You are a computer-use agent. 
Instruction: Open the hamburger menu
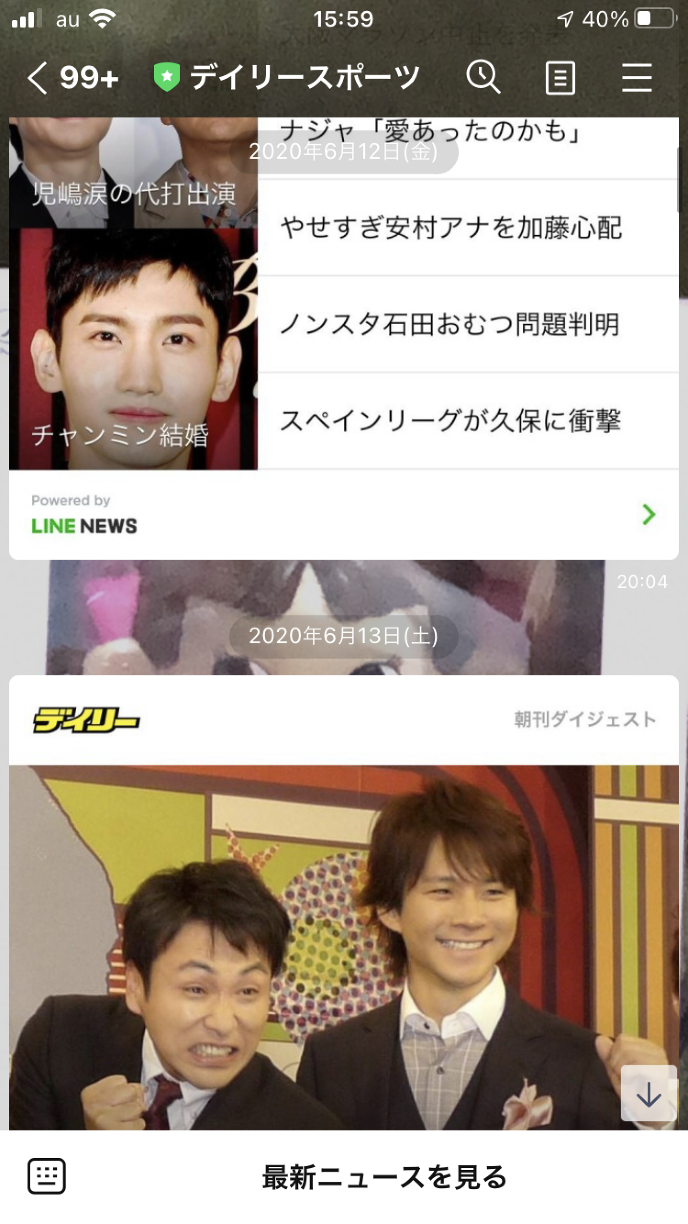click(637, 78)
